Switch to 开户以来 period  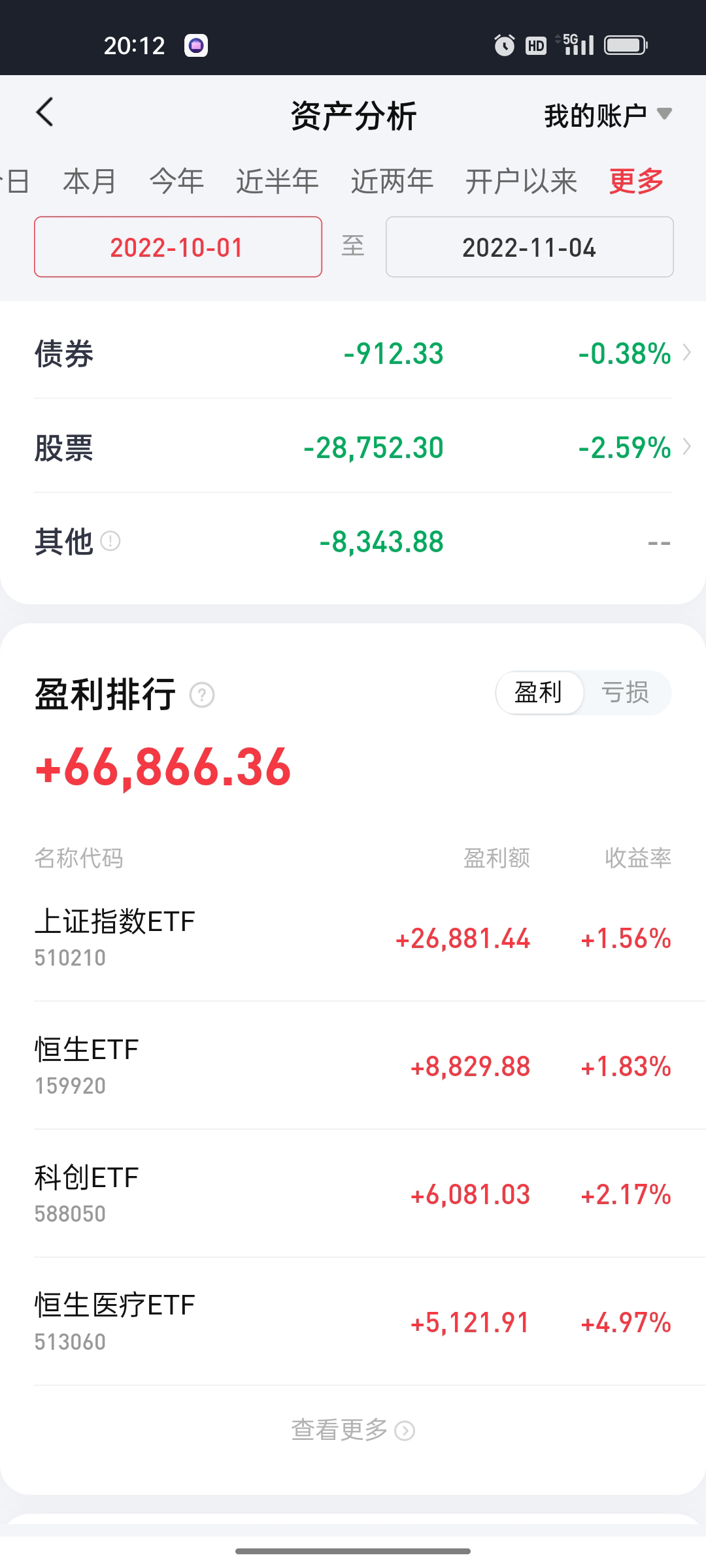pos(521,181)
